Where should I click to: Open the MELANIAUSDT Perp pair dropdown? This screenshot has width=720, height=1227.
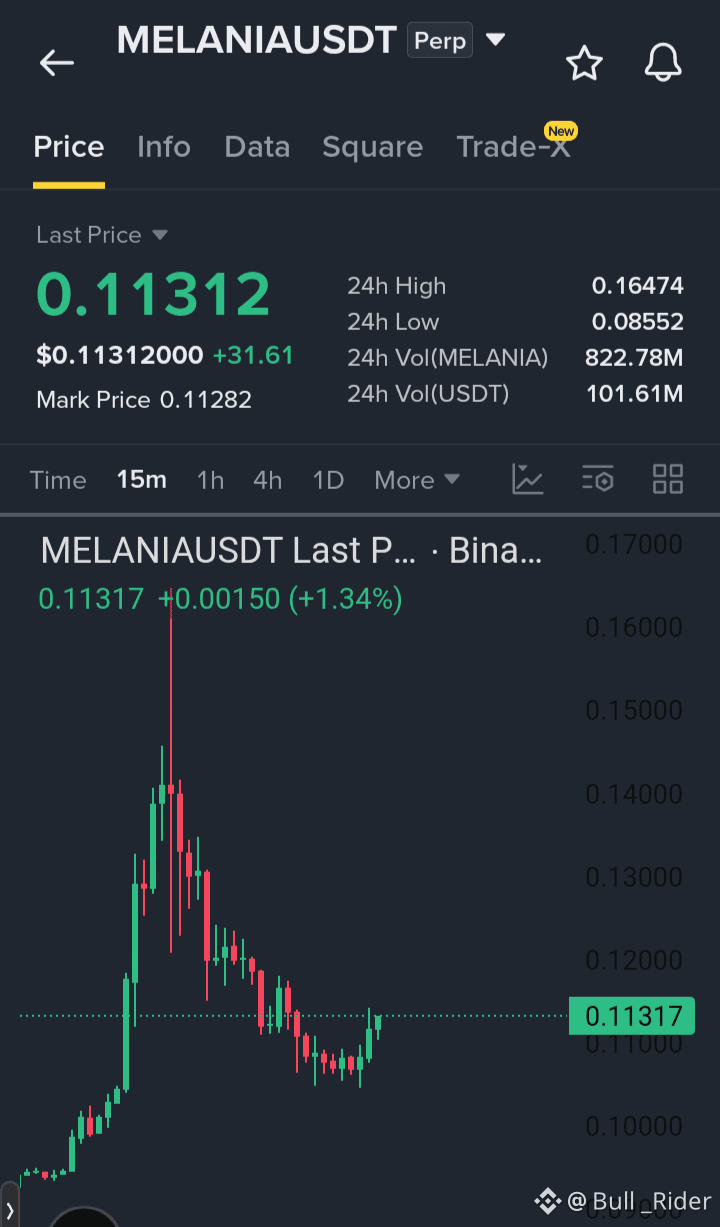(x=495, y=40)
